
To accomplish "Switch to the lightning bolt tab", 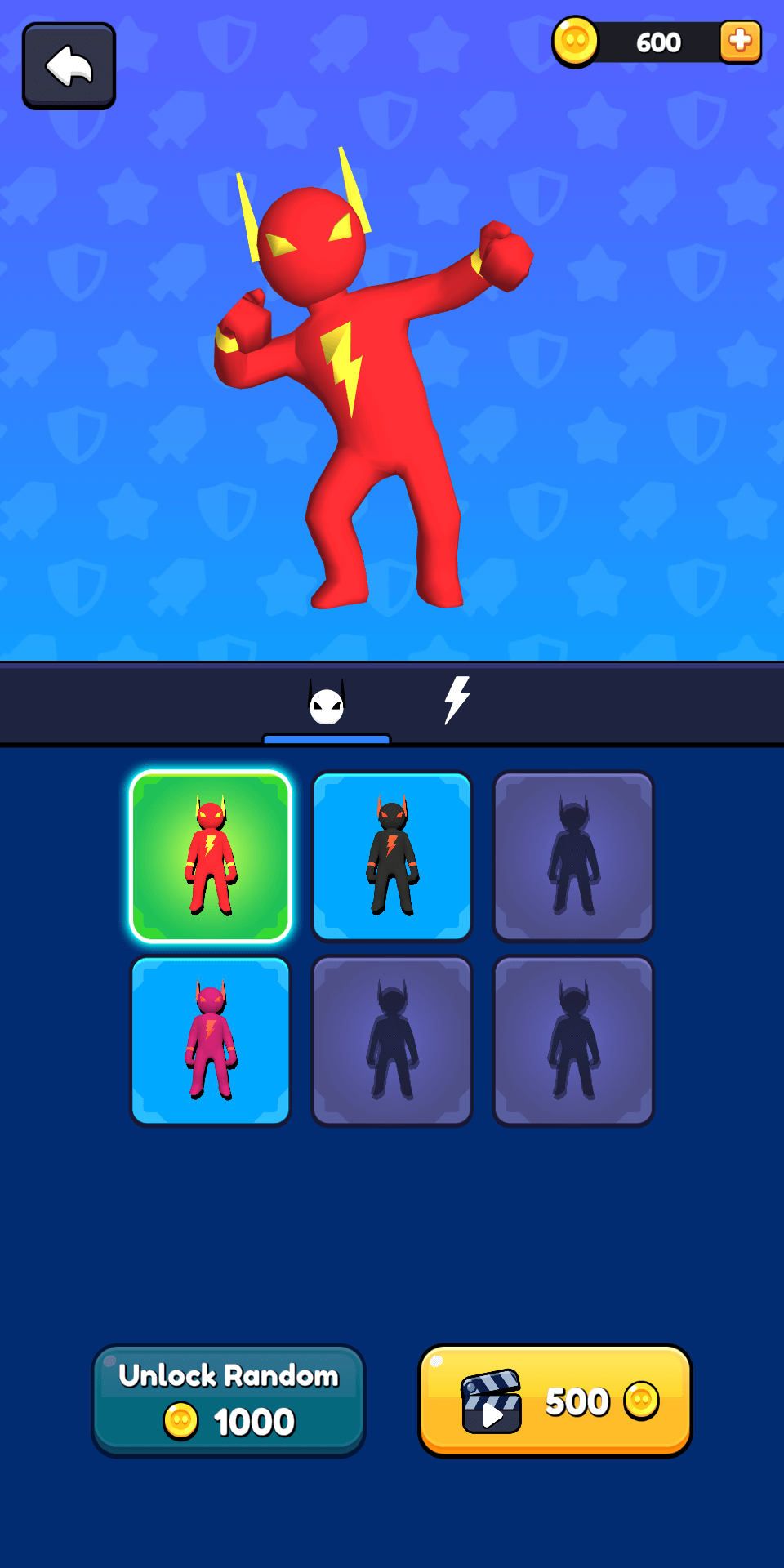I will pyautogui.click(x=457, y=701).
